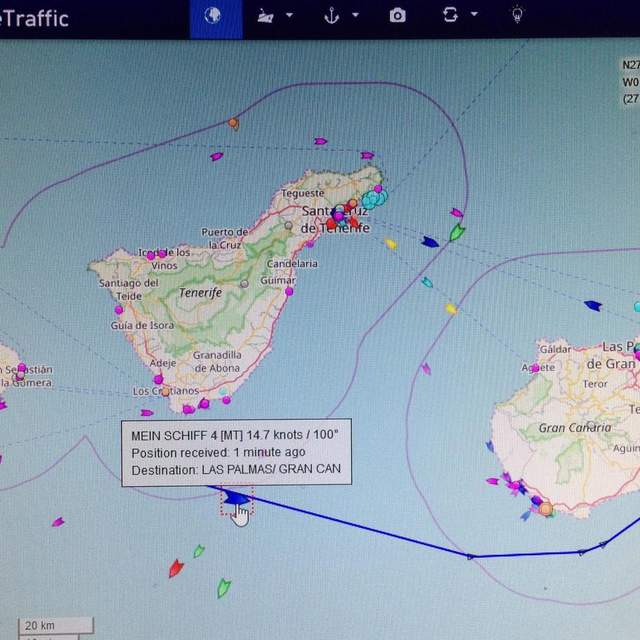Select the red ship marker south of Tenerife
This screenshot has width=640, height=640.
click(176, 568)
